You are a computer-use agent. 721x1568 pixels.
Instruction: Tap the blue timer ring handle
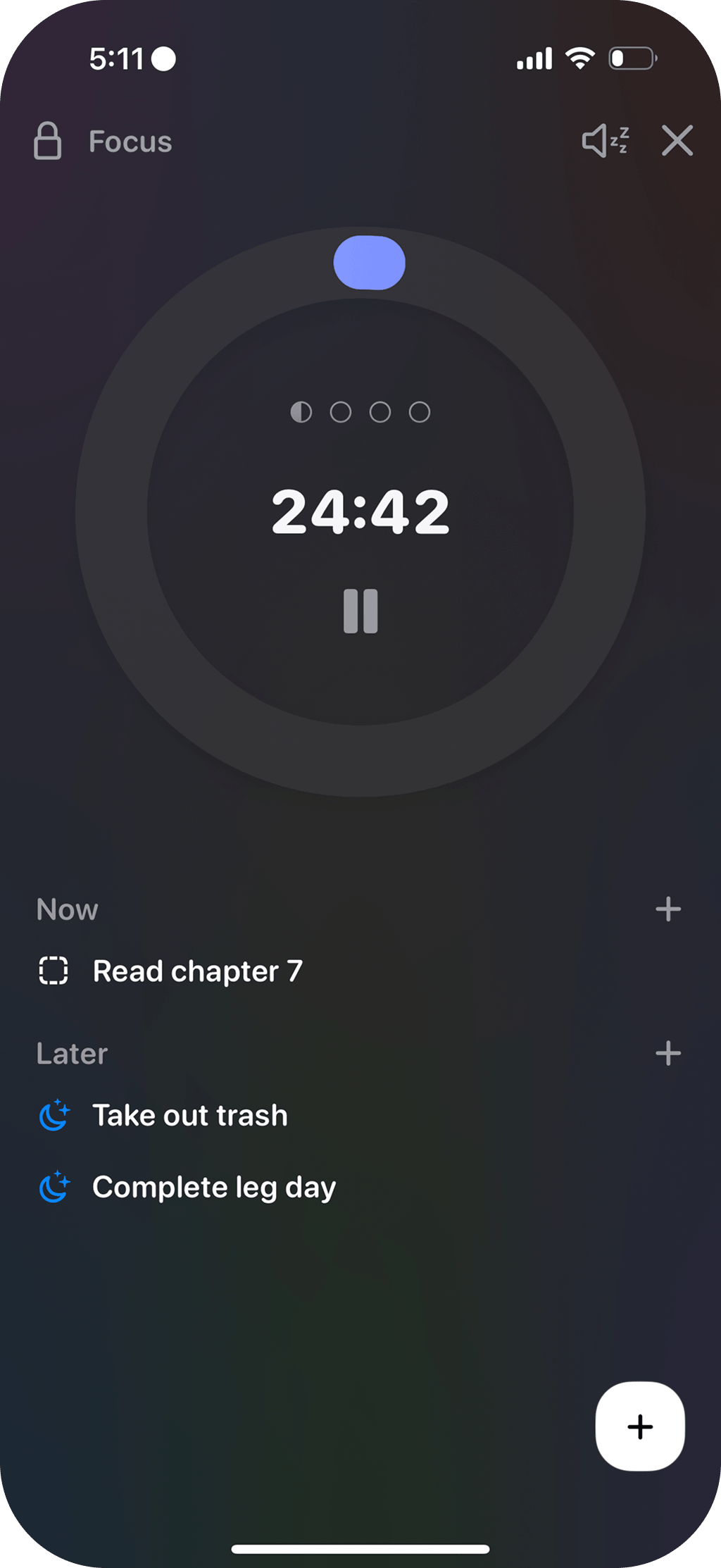coord(369,263)
